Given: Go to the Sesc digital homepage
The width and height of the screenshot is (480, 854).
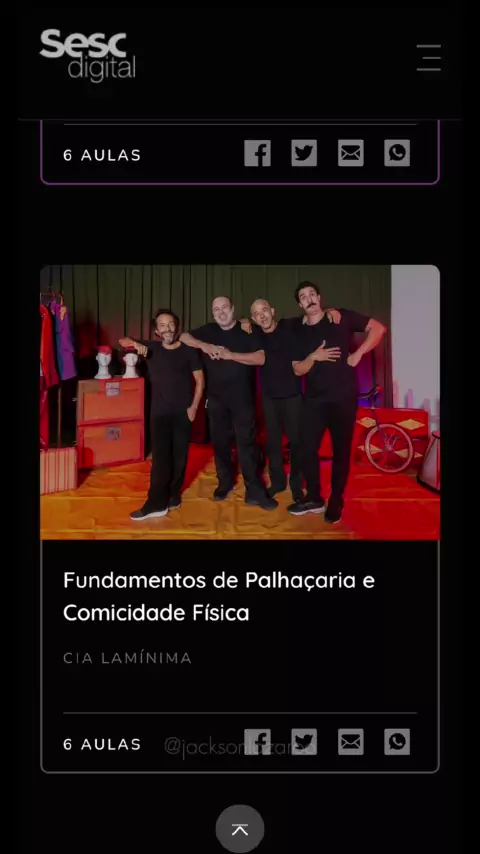Looking at the screenshot, I should [88, 56].
